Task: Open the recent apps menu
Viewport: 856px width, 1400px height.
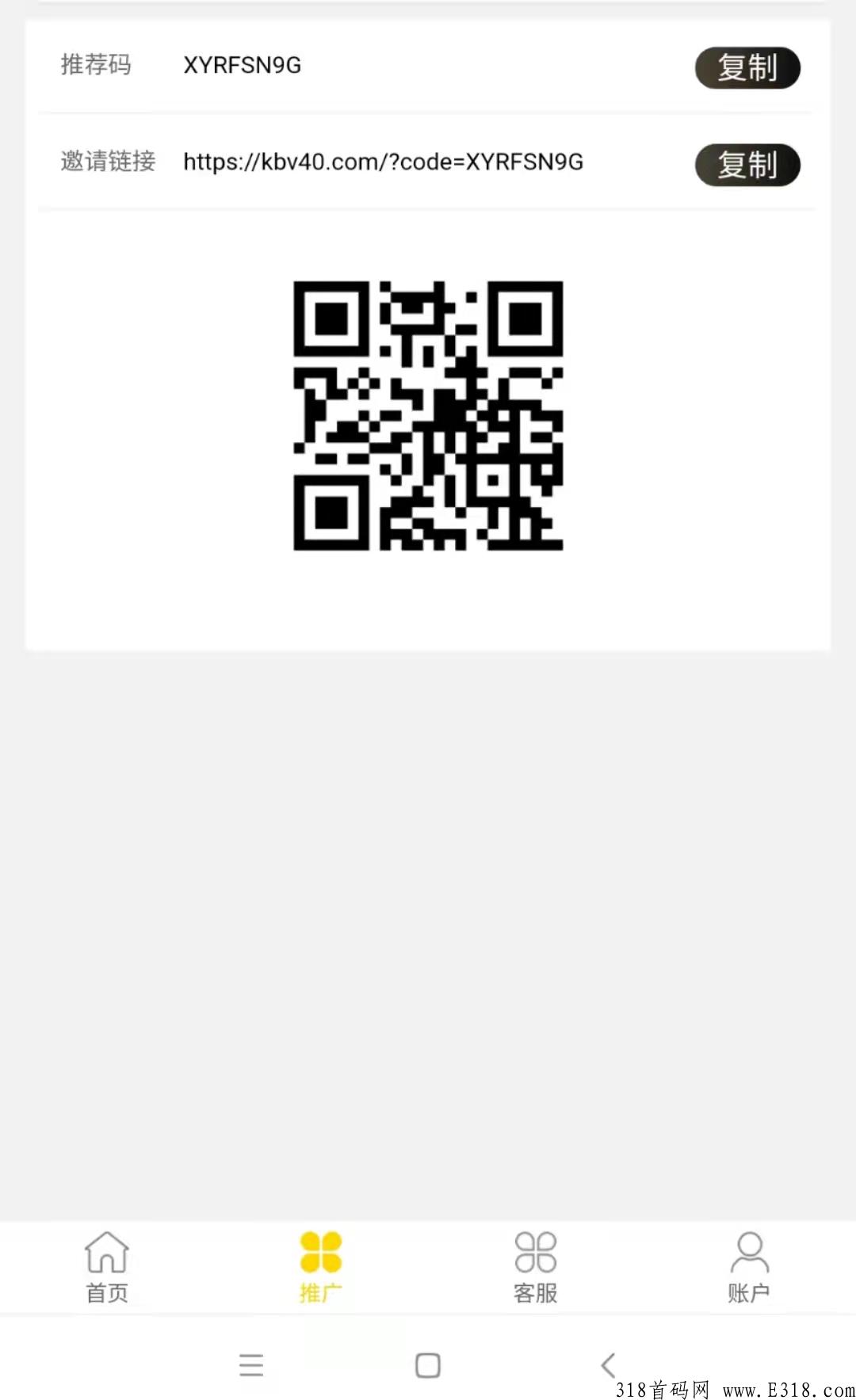Action: click(x=250, y=1365)
